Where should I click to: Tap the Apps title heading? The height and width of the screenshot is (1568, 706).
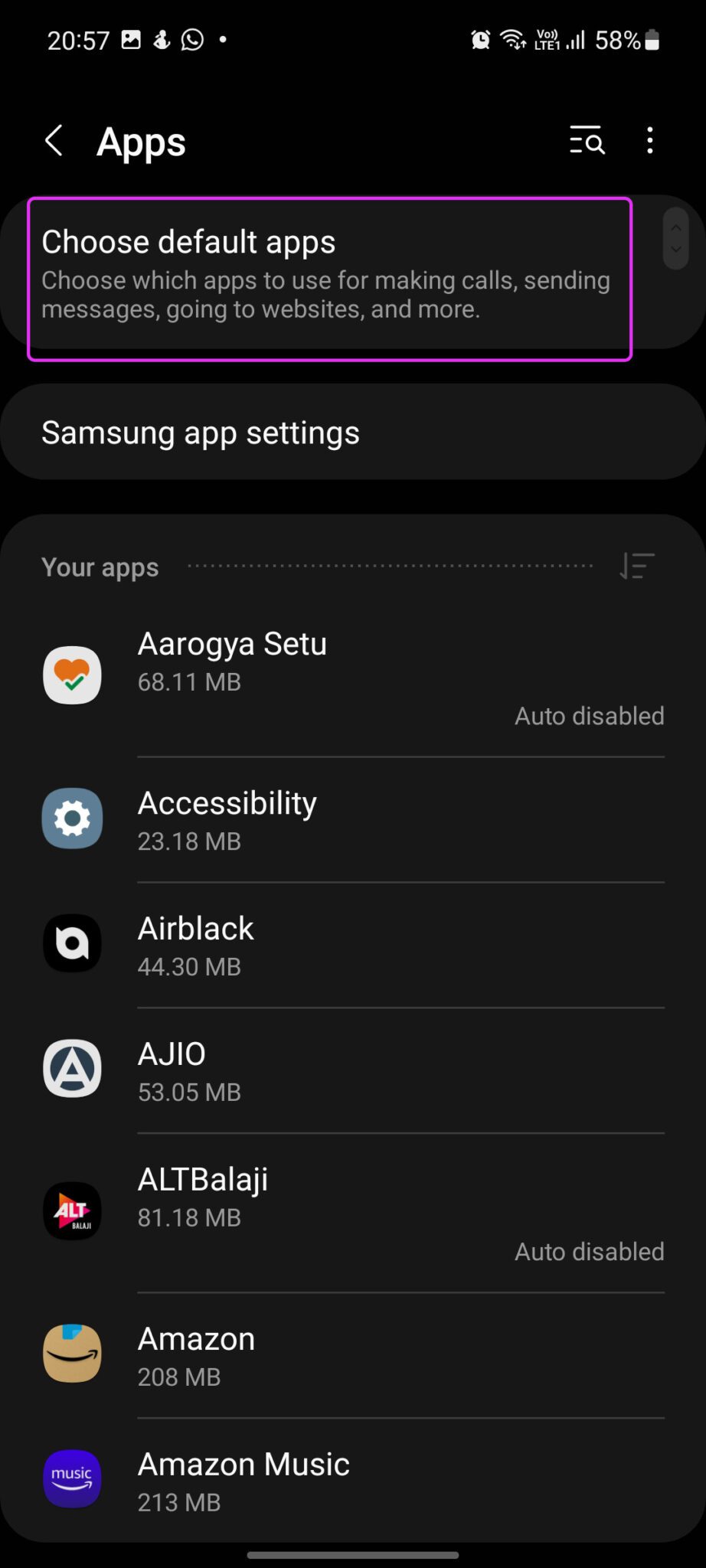pos(142,142)
